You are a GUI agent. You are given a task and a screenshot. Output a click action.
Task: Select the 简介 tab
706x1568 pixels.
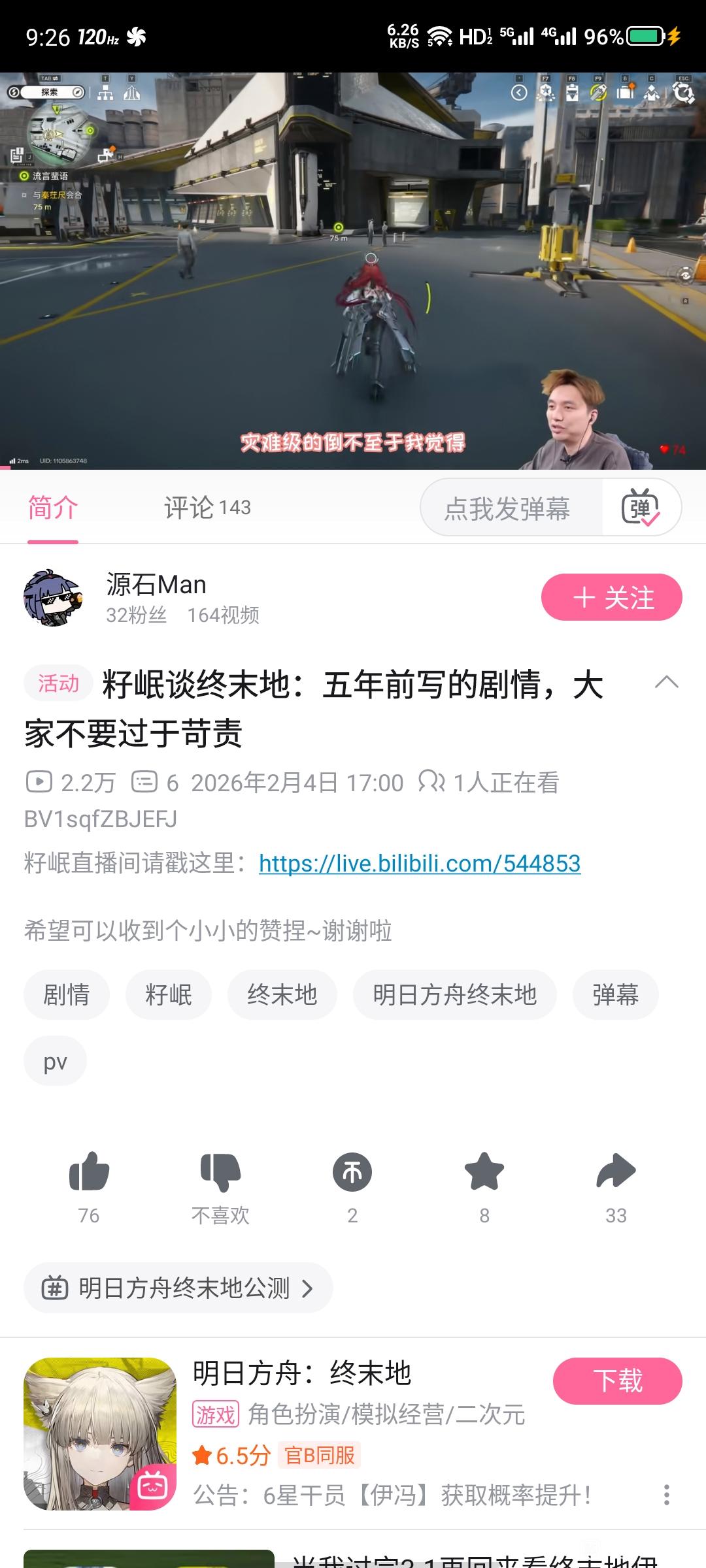[x=53, y=508]
